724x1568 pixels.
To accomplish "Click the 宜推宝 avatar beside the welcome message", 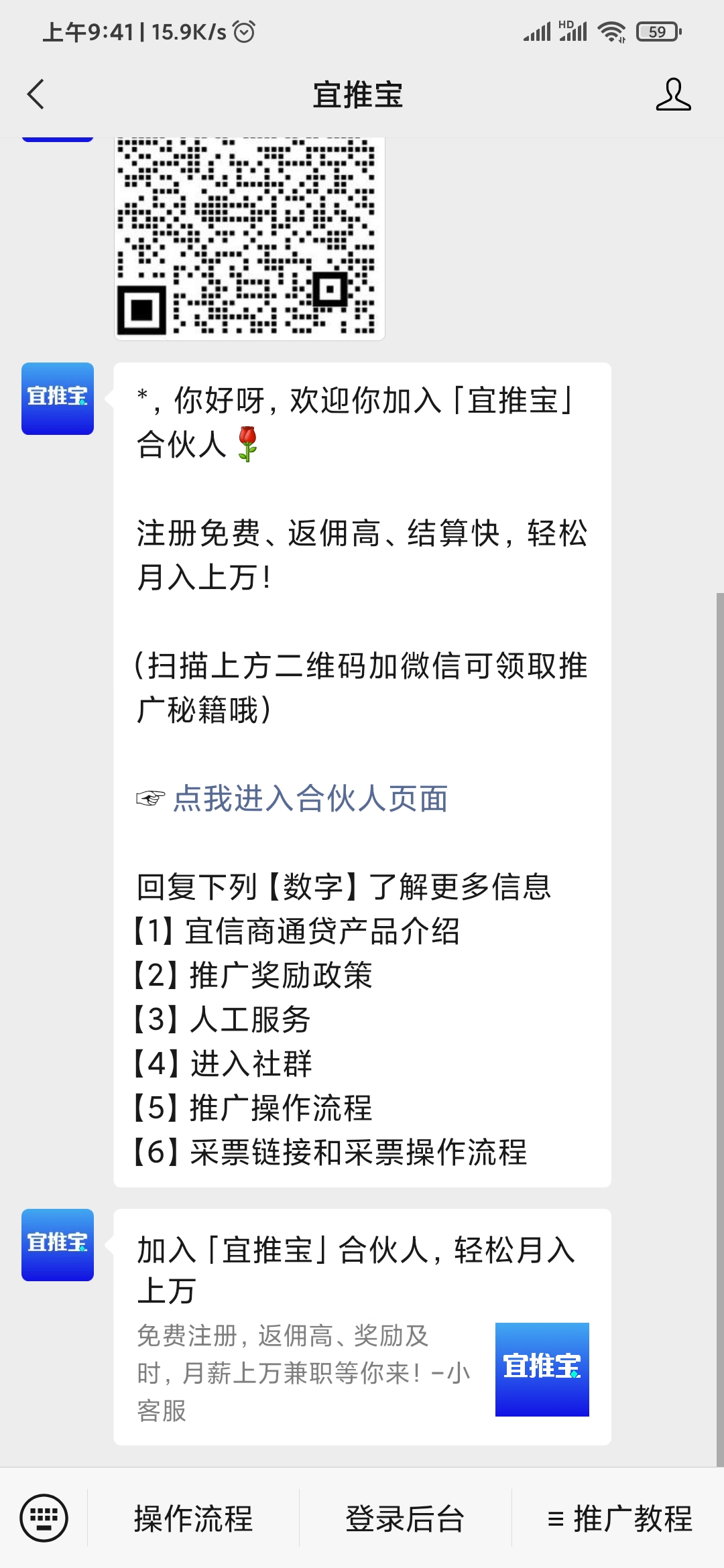I will (x=57, y=398).
